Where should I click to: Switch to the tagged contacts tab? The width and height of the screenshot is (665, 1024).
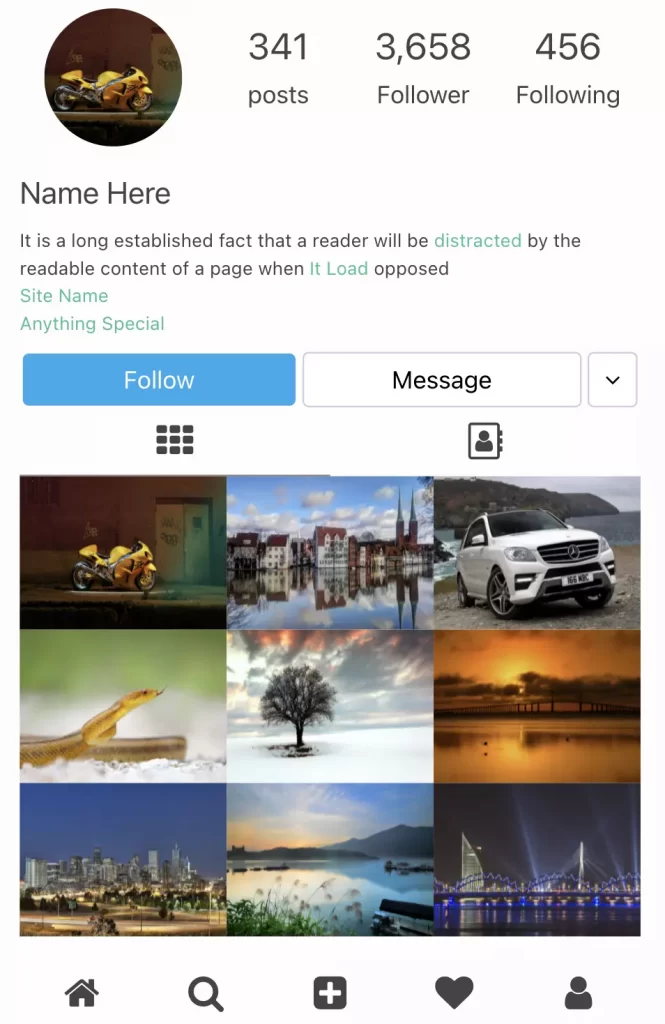point(485,440)
